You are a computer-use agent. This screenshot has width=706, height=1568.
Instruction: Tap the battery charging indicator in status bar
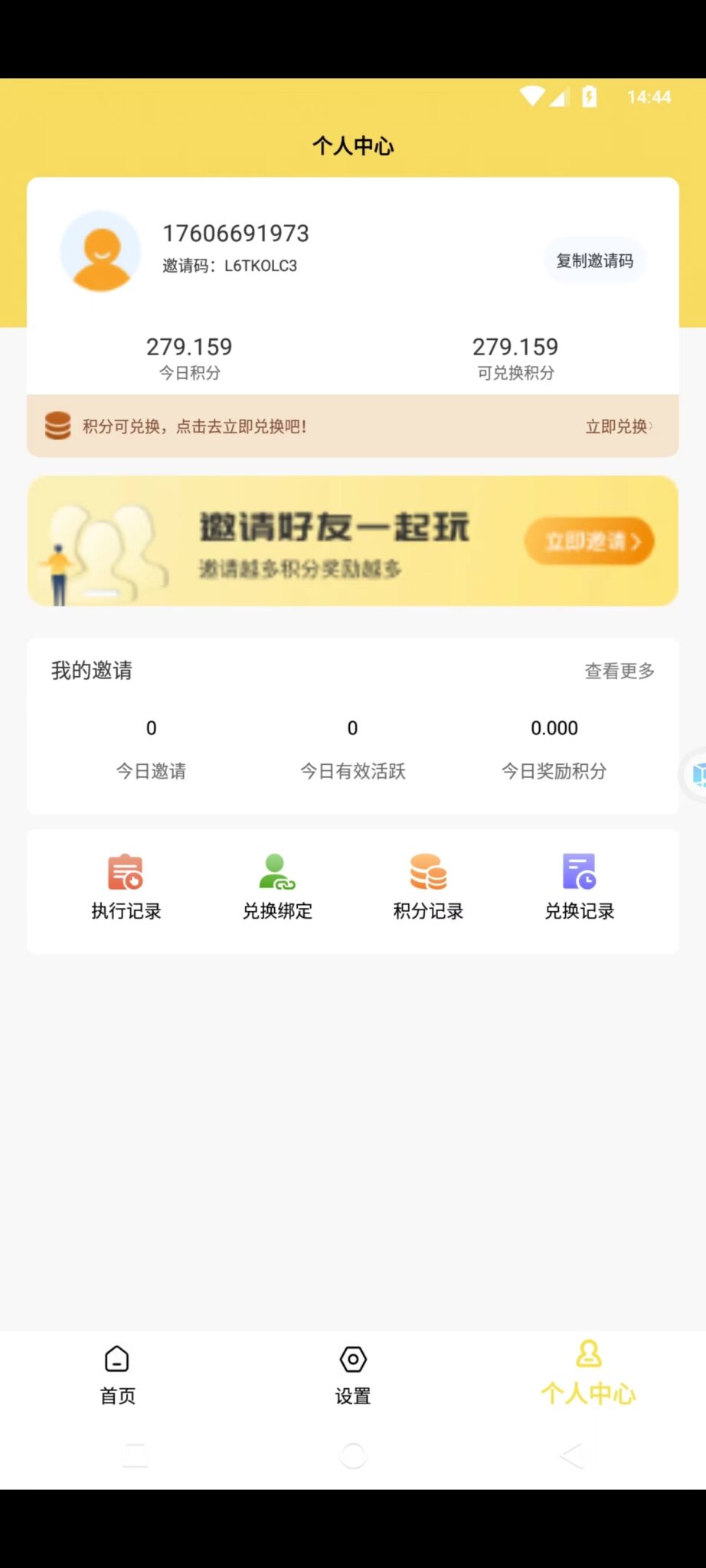click(588, 97)
